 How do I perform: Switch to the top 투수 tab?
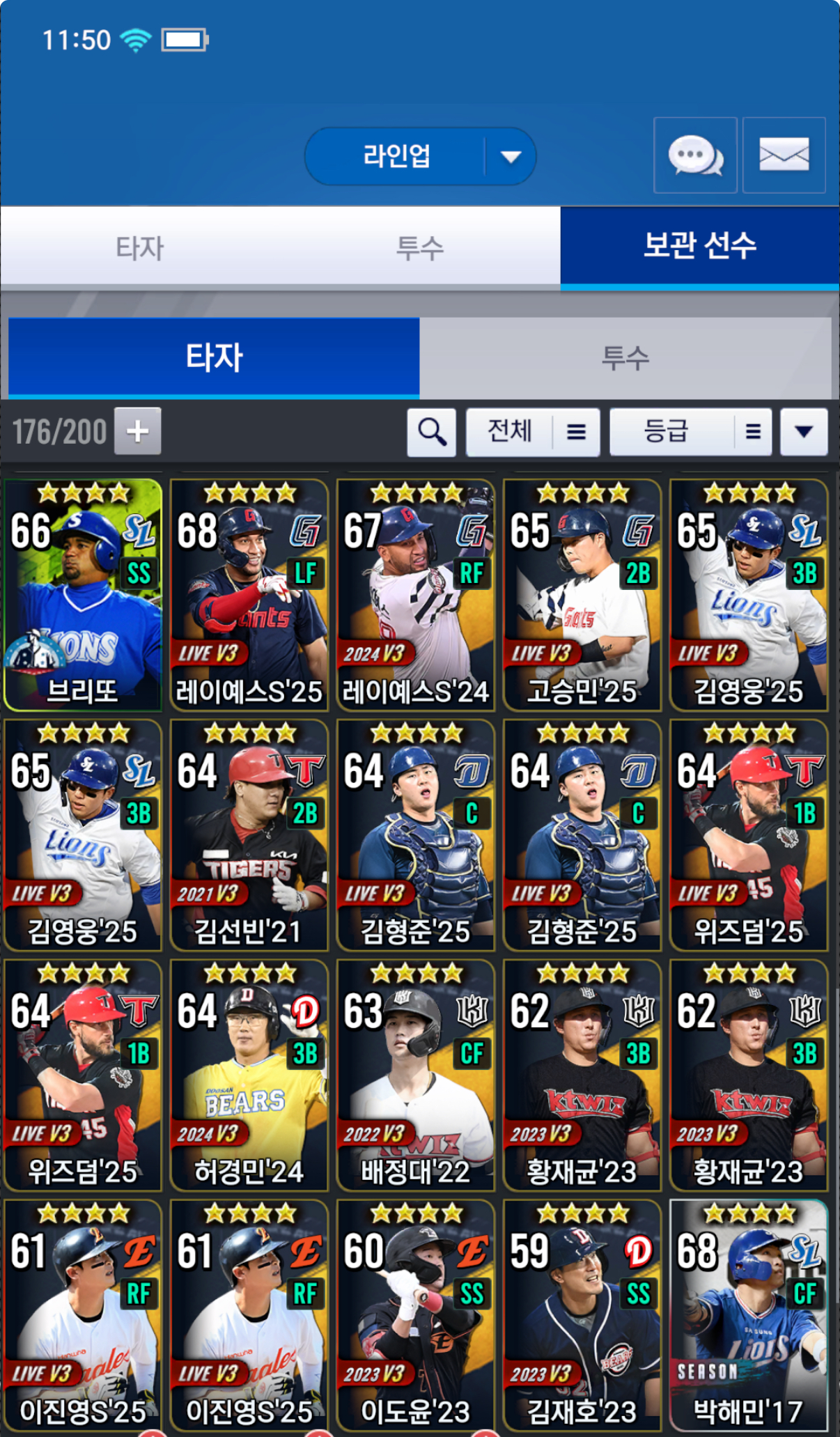point(420,248)
